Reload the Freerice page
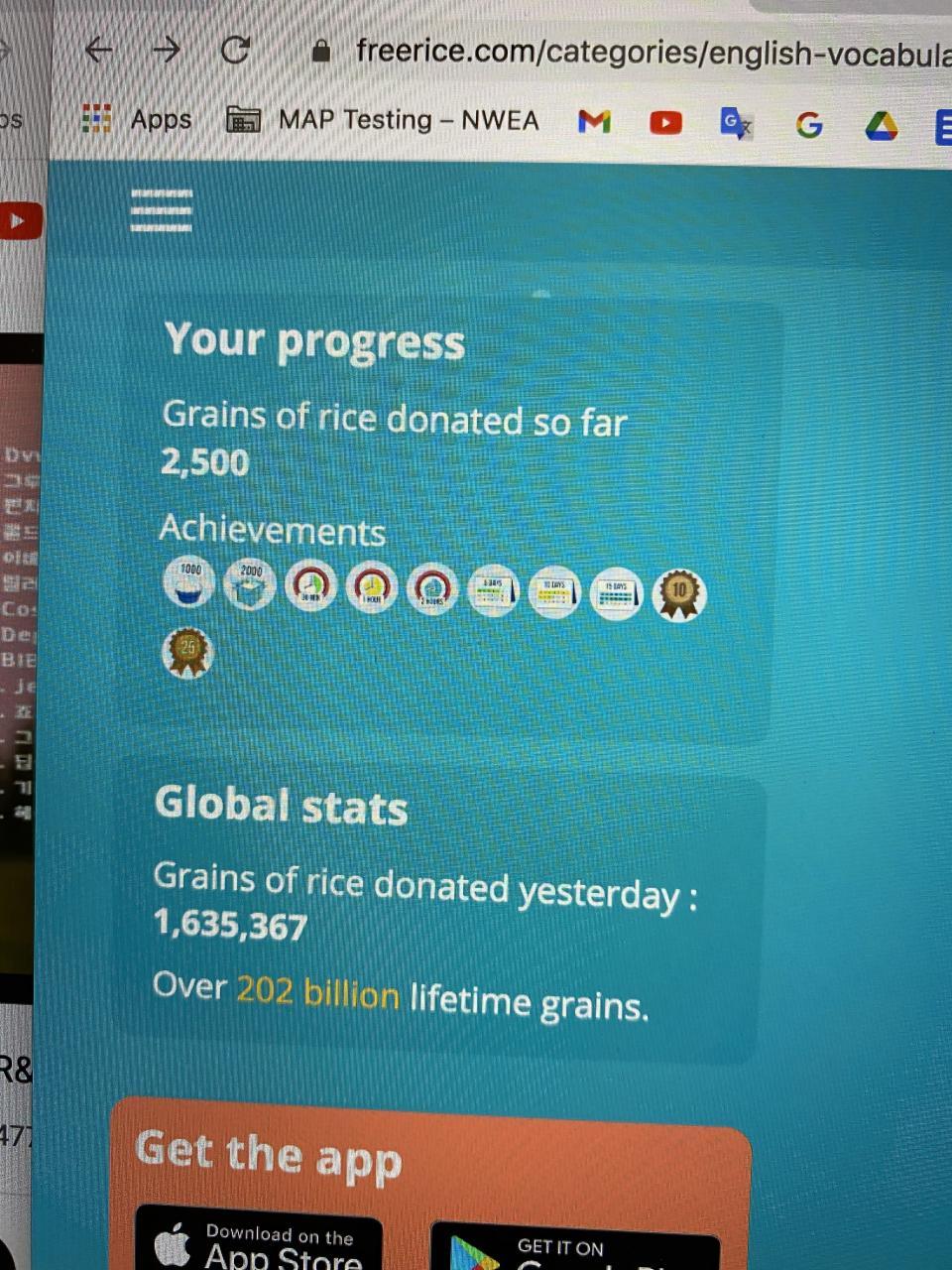 [x=234, y=50]
